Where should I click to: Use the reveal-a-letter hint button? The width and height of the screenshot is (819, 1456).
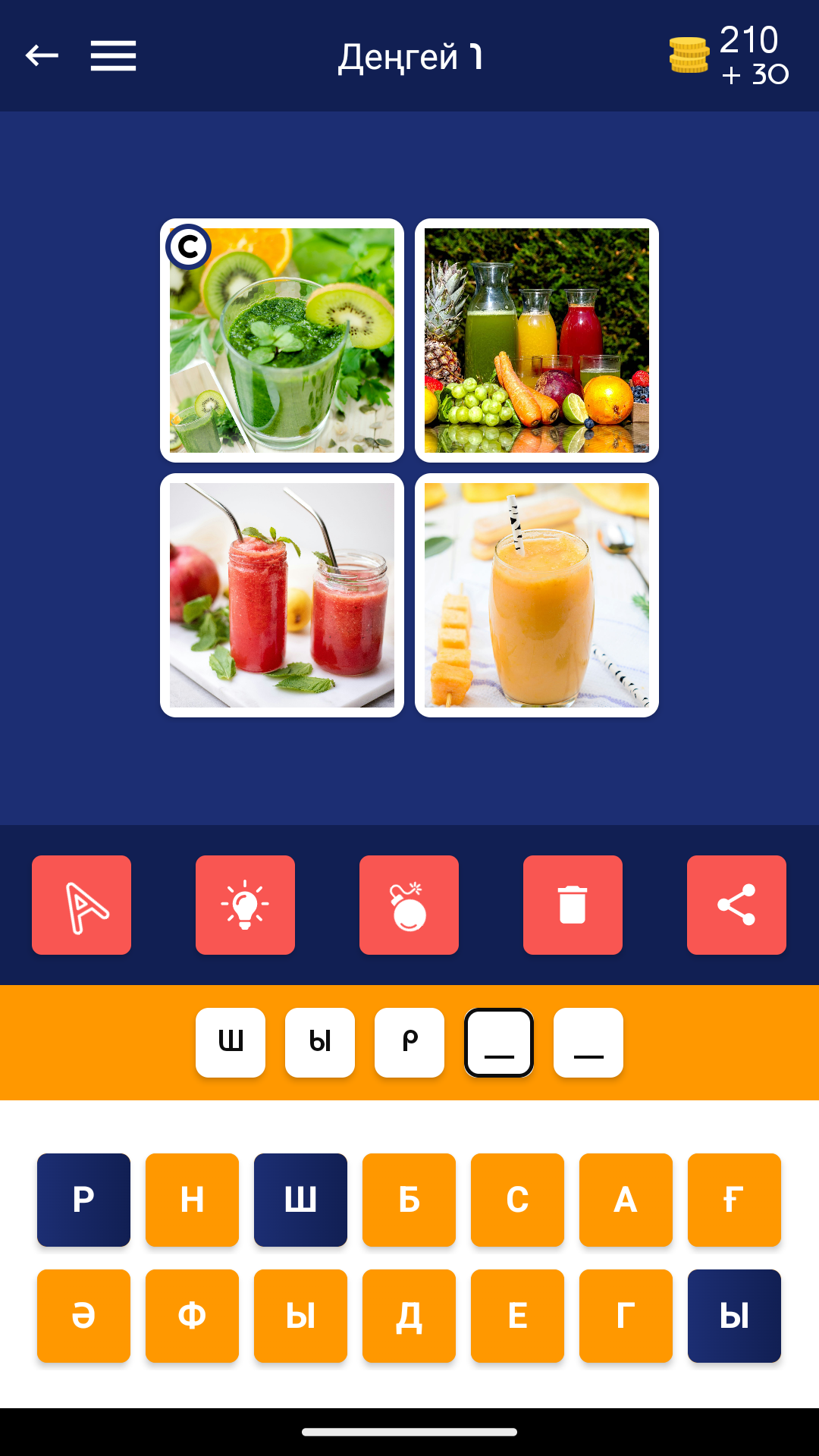[82, 905]
